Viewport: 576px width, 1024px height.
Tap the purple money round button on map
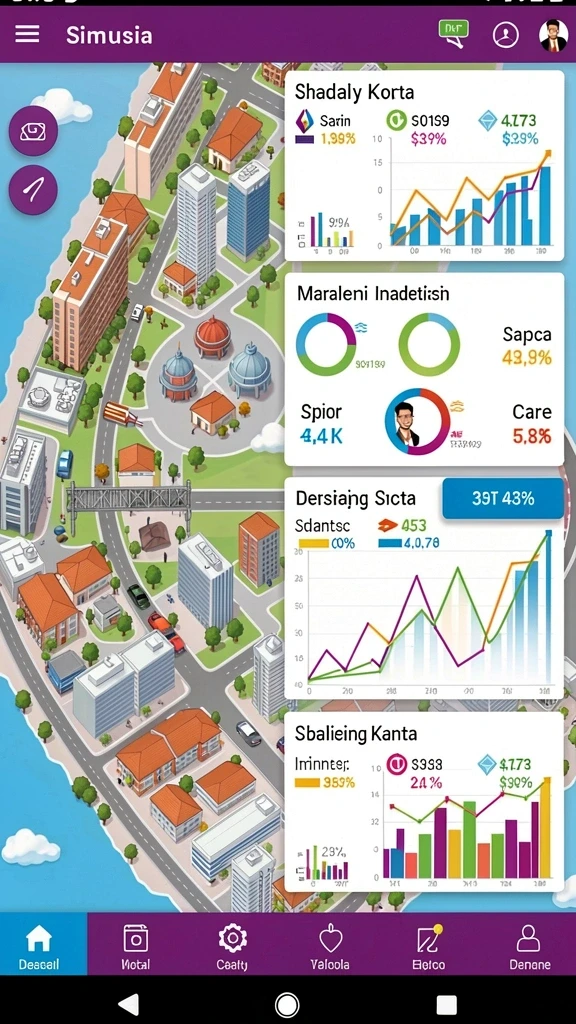[x=33, y=131]
